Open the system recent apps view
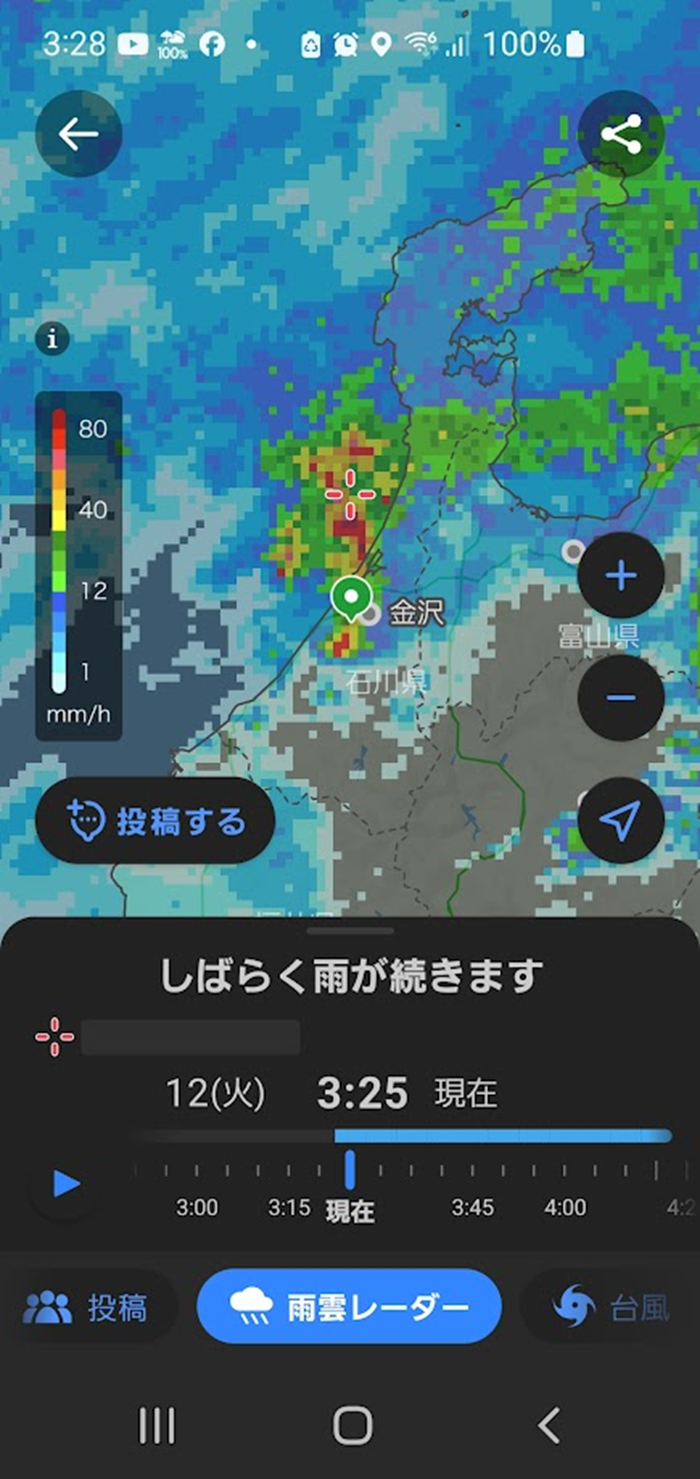This screenshot has height=1479, width=700. pos(157,1425)
